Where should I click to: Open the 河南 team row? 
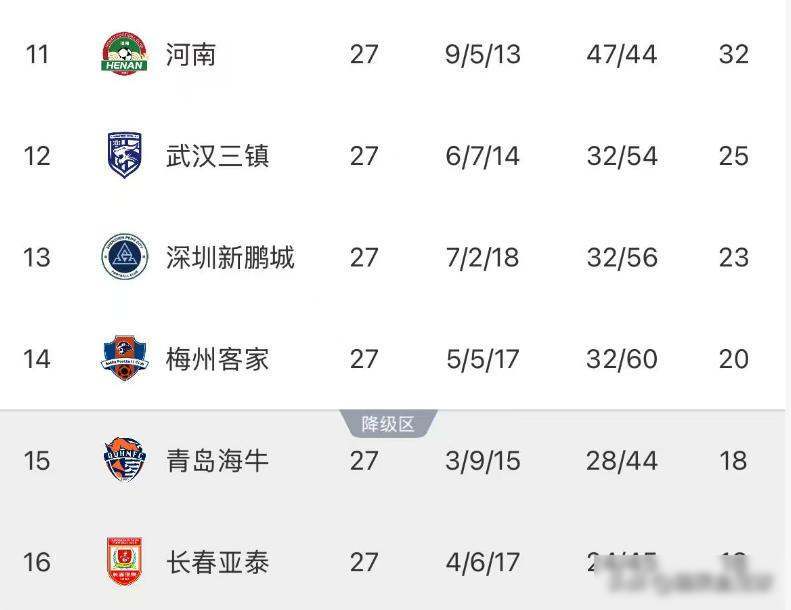(x=190, y=54)
